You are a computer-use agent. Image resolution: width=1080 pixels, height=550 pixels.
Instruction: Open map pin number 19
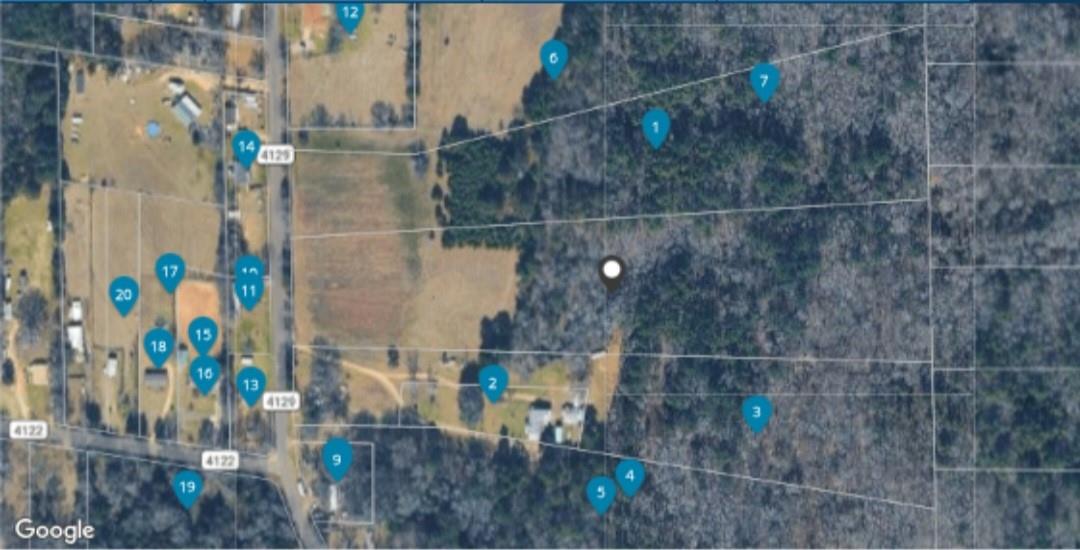187,488
